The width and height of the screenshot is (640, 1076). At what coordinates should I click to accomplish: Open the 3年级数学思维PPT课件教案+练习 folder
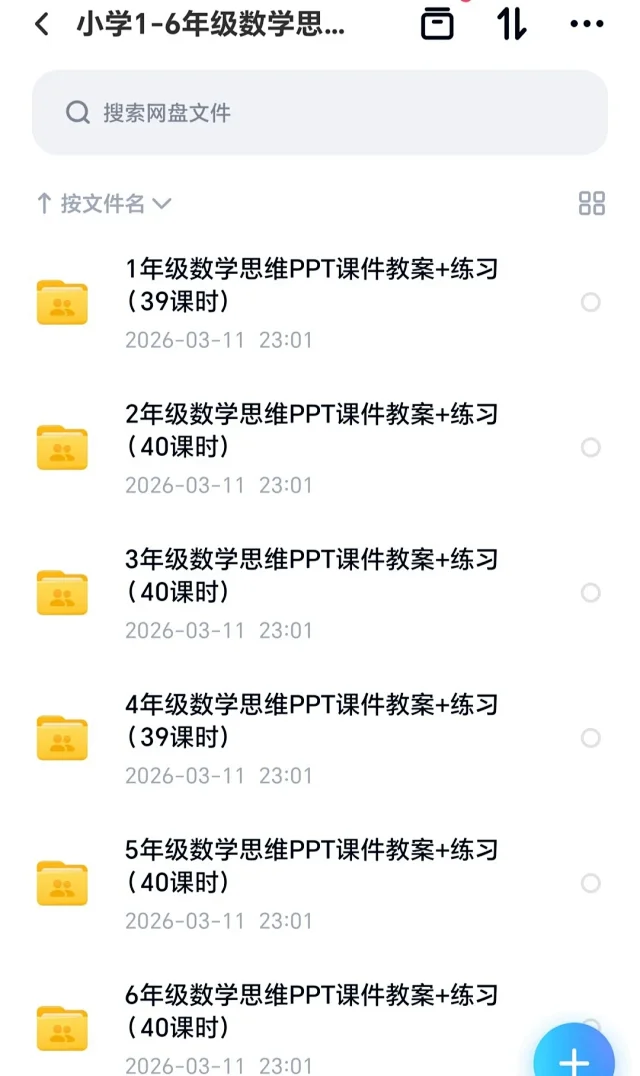310,574
